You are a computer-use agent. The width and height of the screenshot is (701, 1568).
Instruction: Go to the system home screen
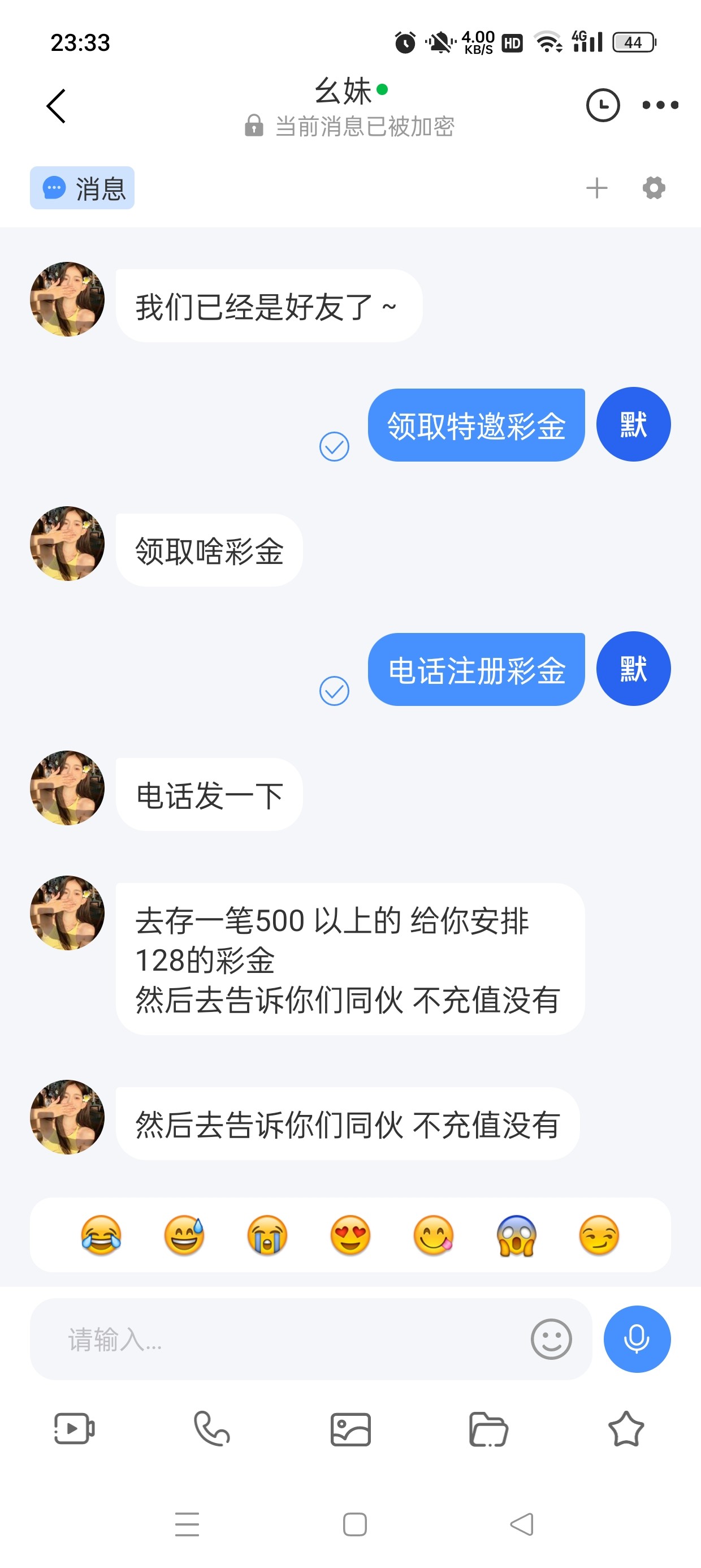(355, 1524)
